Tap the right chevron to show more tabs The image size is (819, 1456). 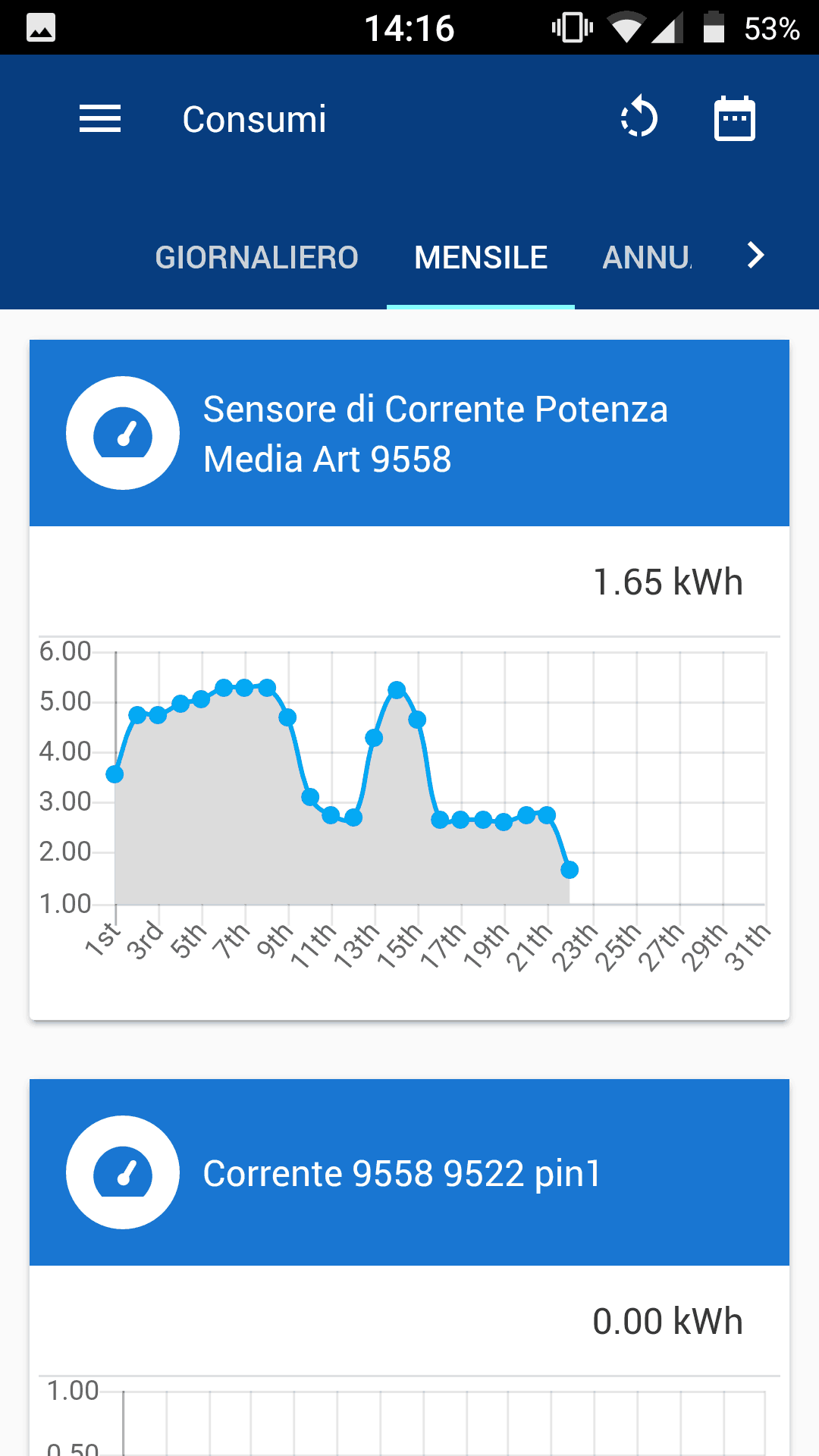coord(755,256)
